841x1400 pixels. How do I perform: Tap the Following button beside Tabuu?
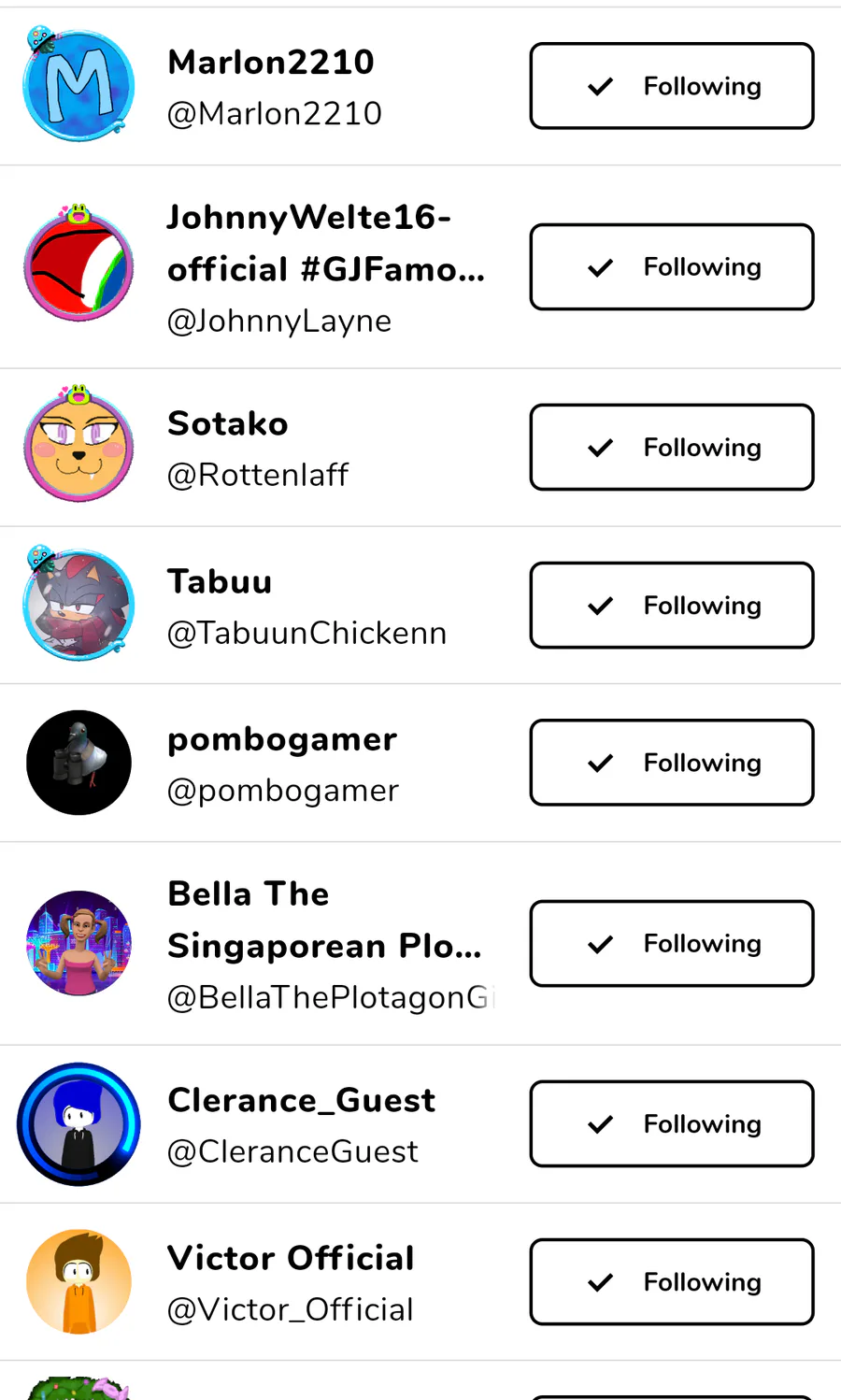(x=671, y=606)
